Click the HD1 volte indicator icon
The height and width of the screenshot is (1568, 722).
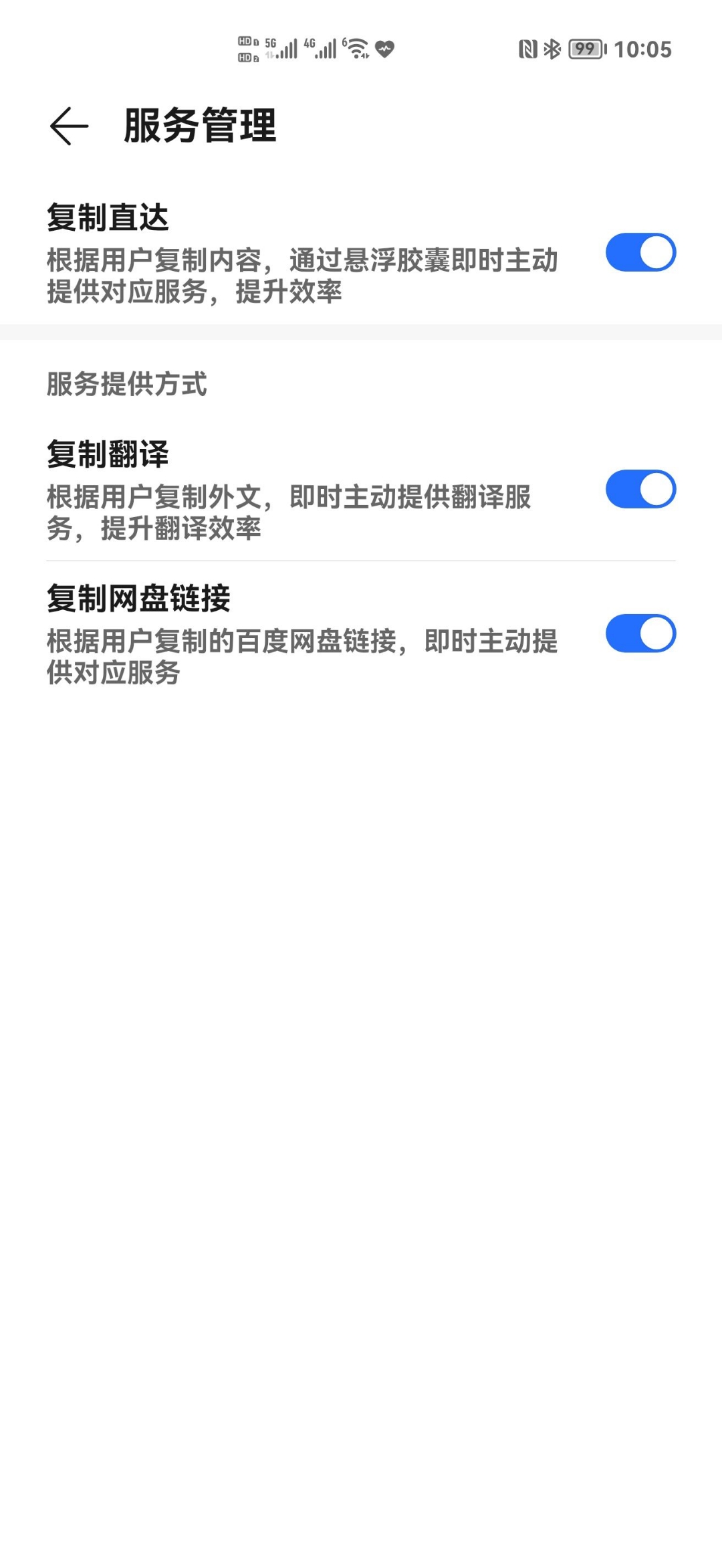coord(246,40)
